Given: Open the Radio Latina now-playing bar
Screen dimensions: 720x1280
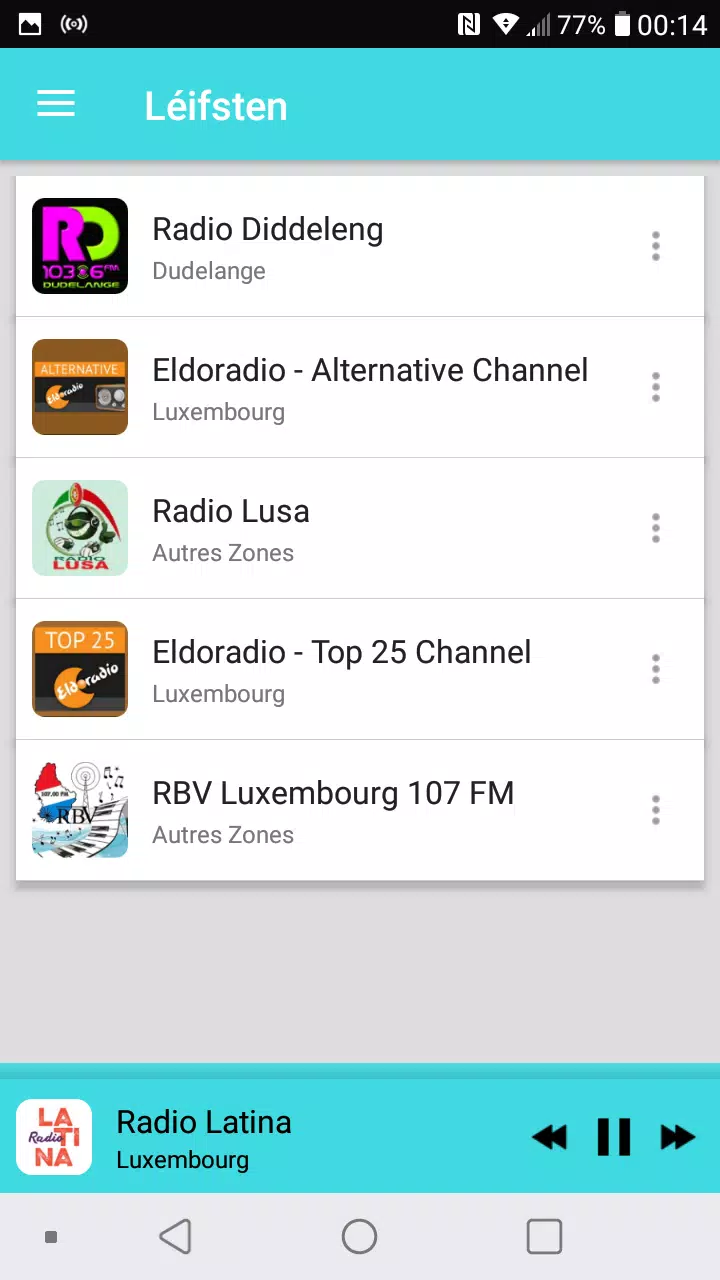Looking at the screenshot, I should [260, 1137].
